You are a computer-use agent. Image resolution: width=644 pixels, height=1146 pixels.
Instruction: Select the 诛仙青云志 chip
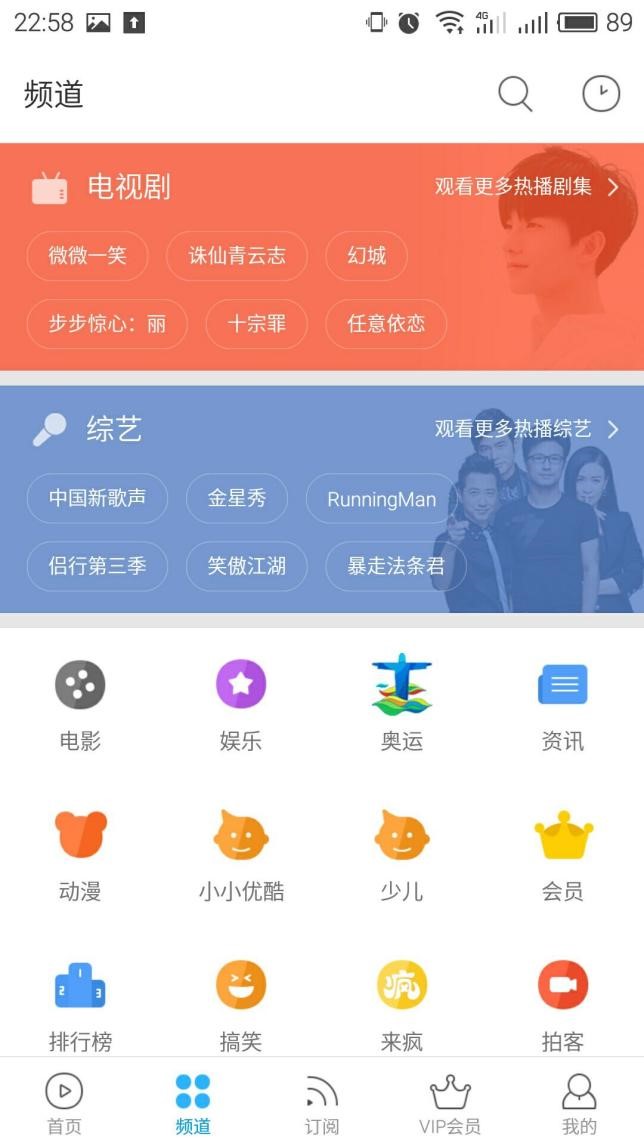237,256
